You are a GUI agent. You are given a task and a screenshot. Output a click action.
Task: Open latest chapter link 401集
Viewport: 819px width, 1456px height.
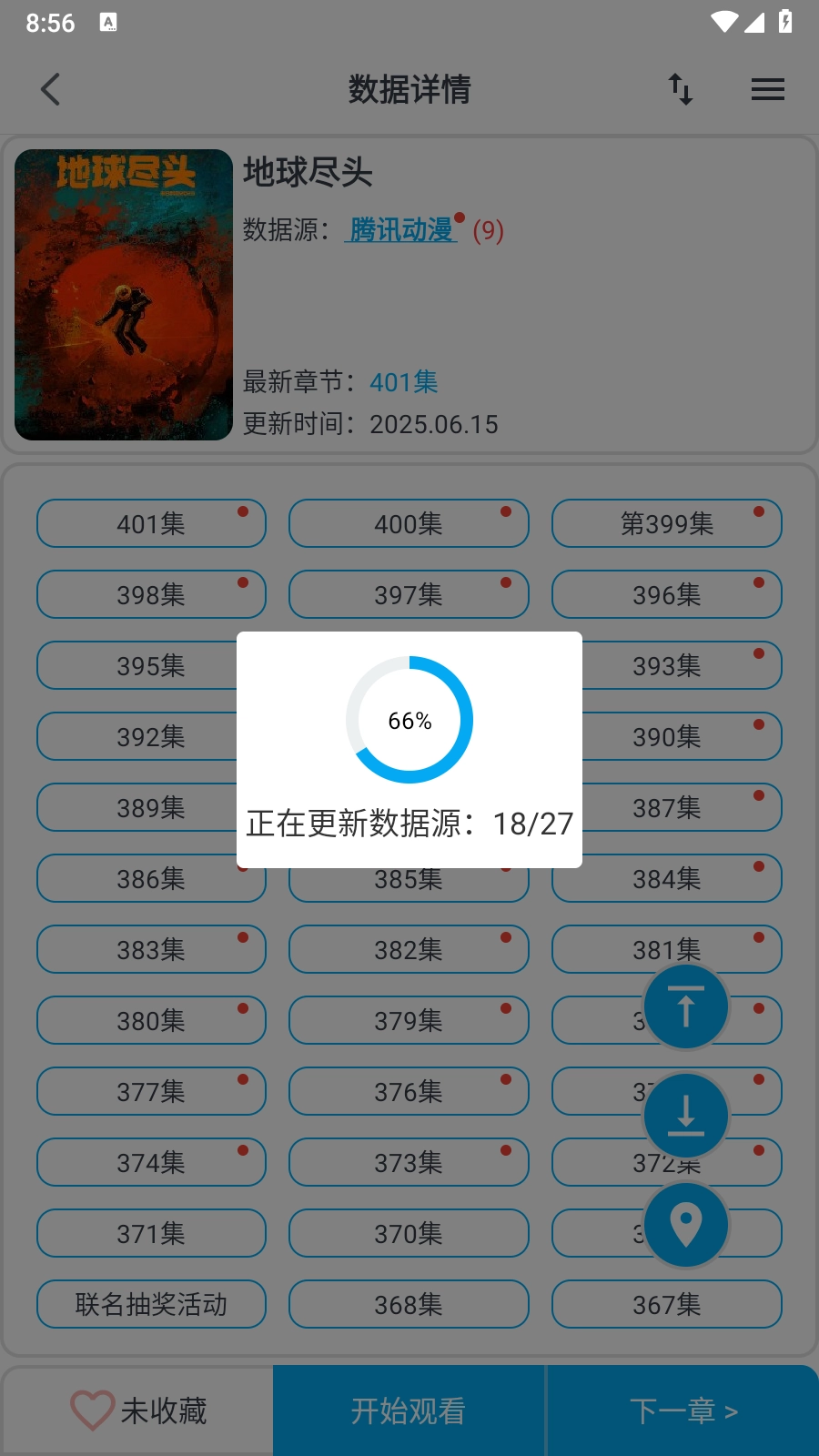pyautogui.click(x=403, y=382)
